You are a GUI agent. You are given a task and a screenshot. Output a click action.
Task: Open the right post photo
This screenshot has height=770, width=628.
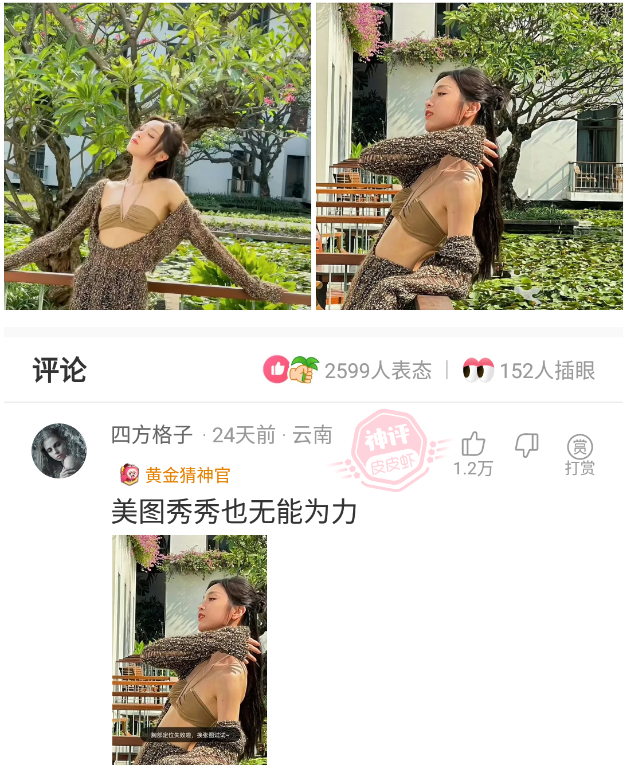tap(469, 156)
